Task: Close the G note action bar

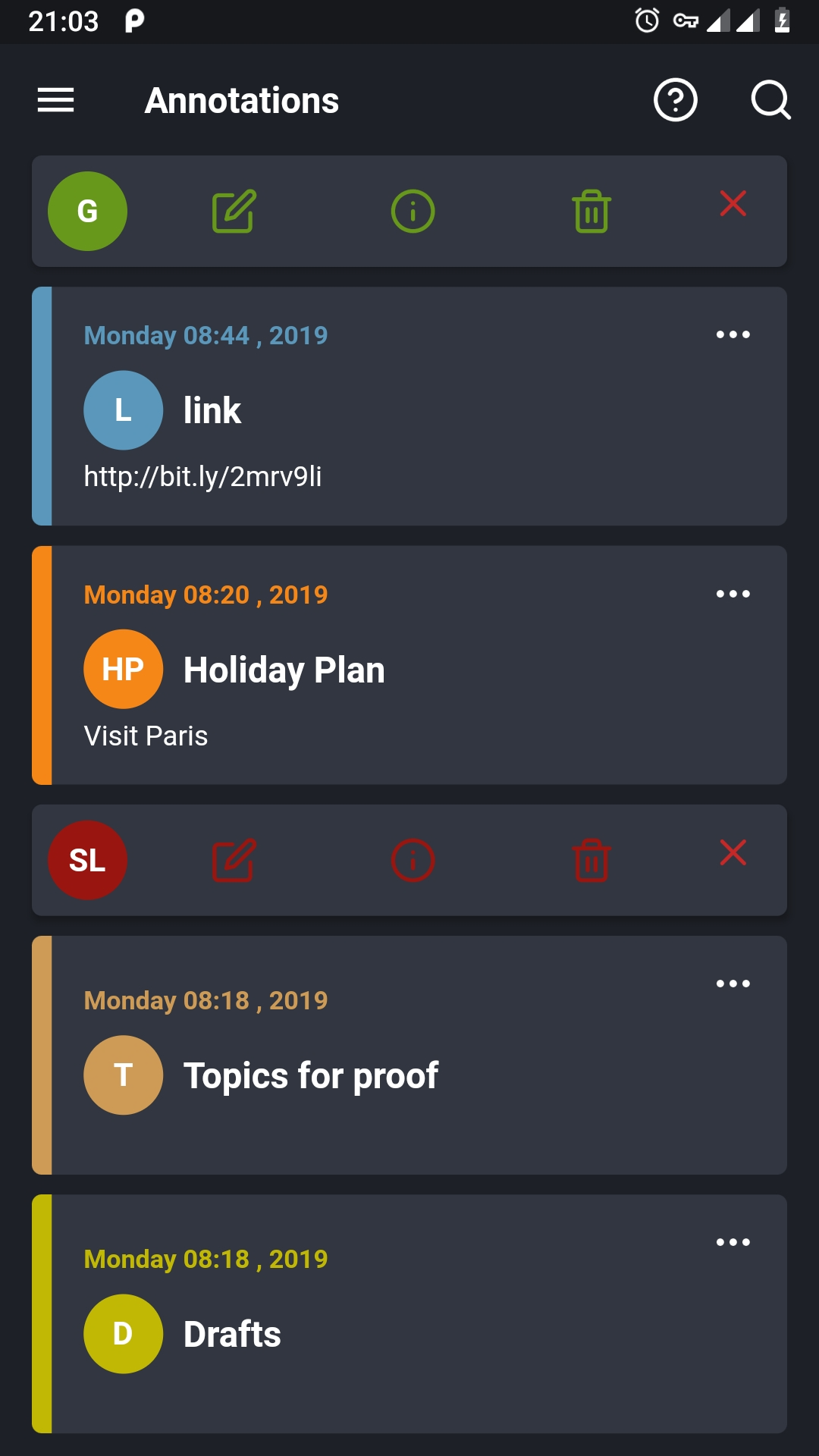Action: click(x=733, y=203)
